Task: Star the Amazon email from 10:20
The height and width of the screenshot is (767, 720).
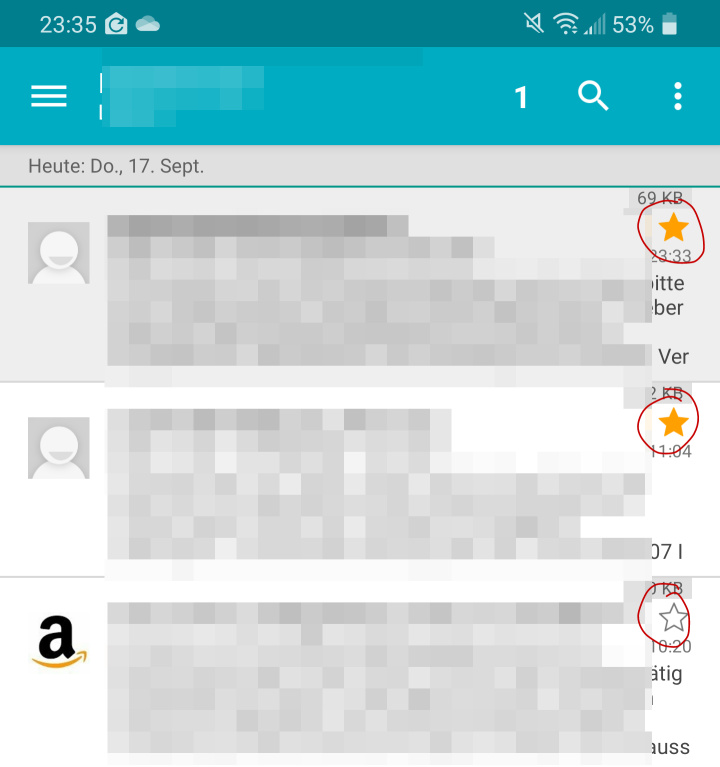Action: tap(674, 617)
